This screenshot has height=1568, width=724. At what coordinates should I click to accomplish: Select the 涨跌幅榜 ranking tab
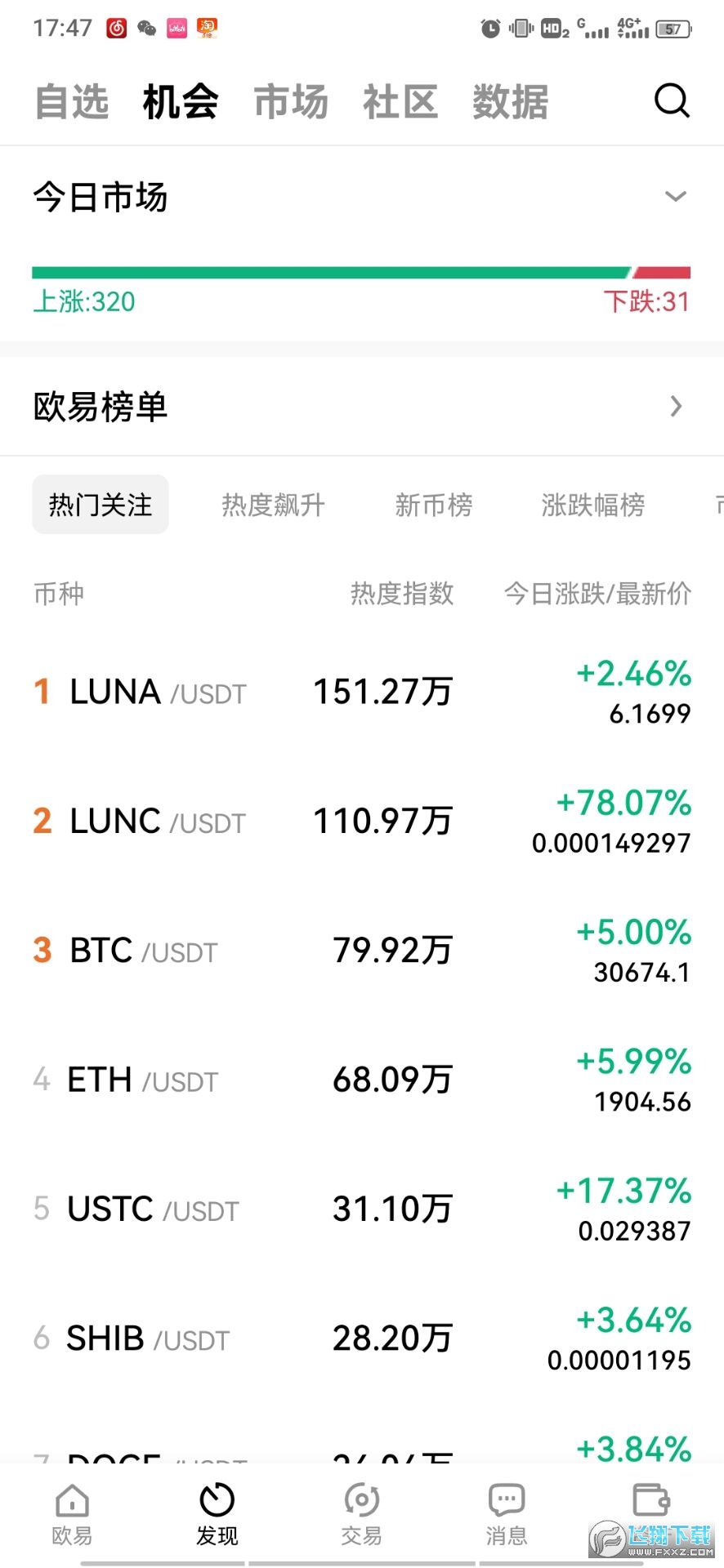[593, 505]
